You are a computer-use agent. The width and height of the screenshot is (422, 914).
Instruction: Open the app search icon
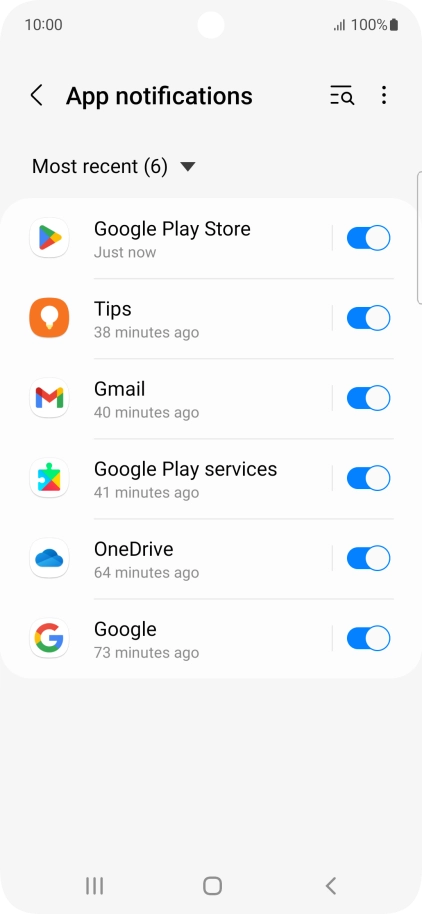[342, 95]
